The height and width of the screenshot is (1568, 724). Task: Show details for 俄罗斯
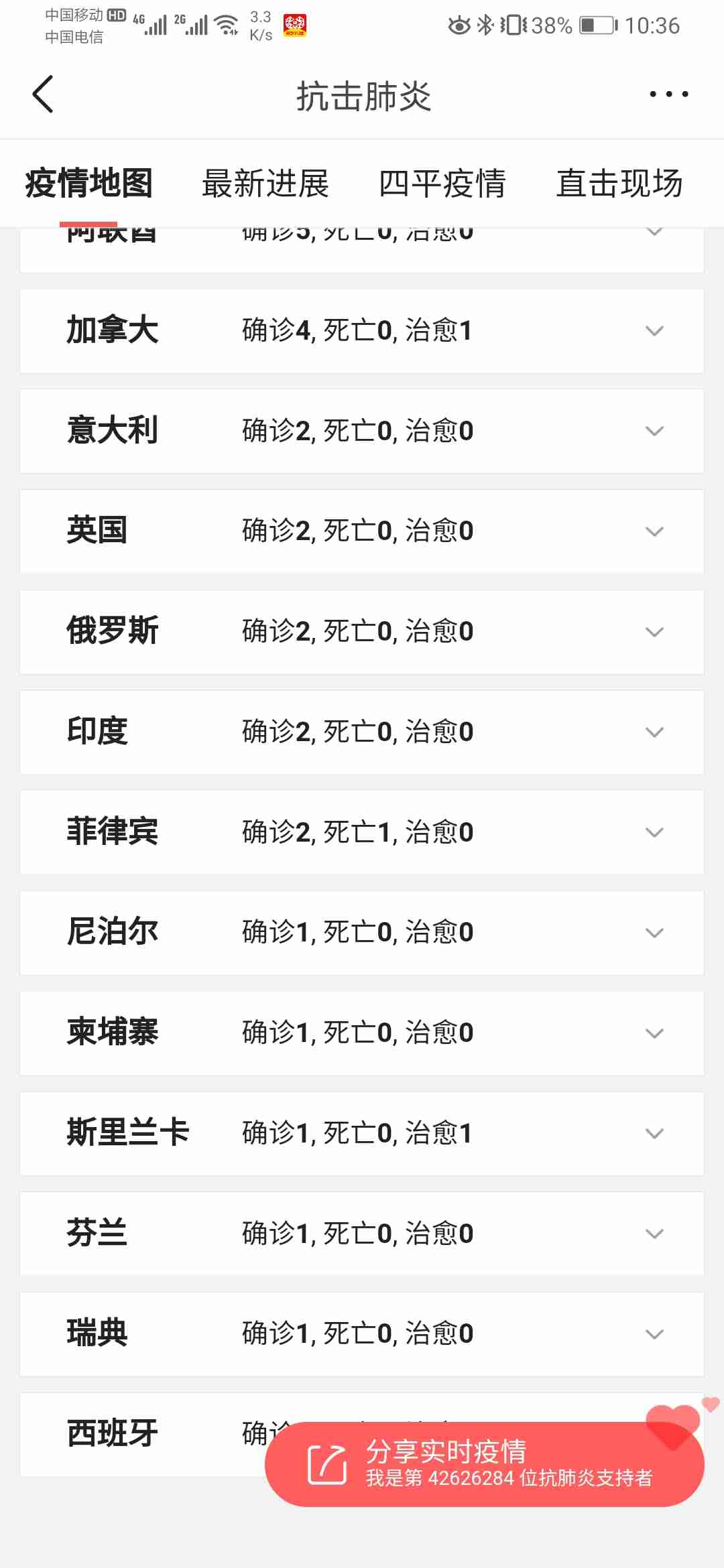point(654,632)
